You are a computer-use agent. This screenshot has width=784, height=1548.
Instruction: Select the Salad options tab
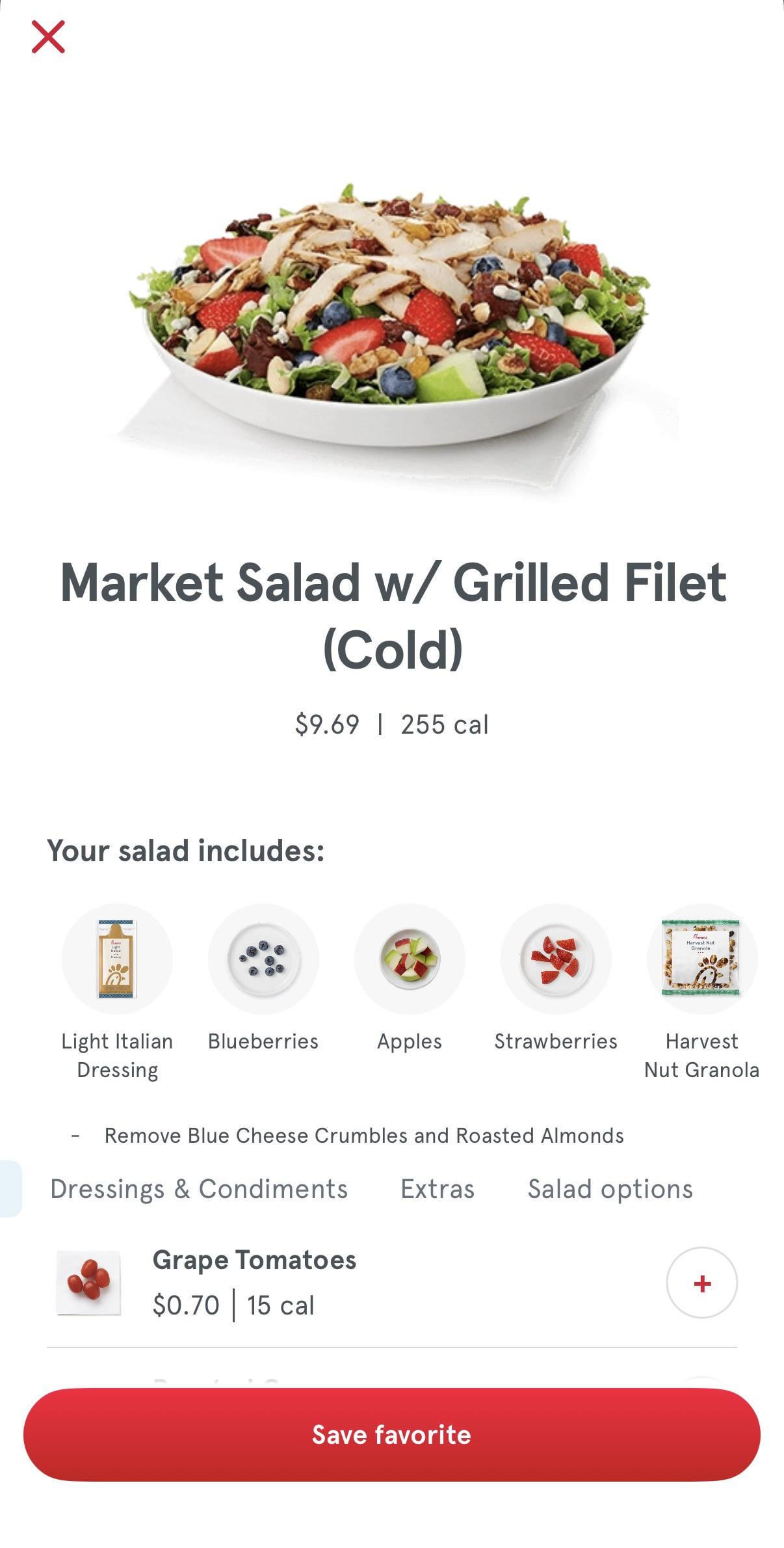(x=610, y=1189)
